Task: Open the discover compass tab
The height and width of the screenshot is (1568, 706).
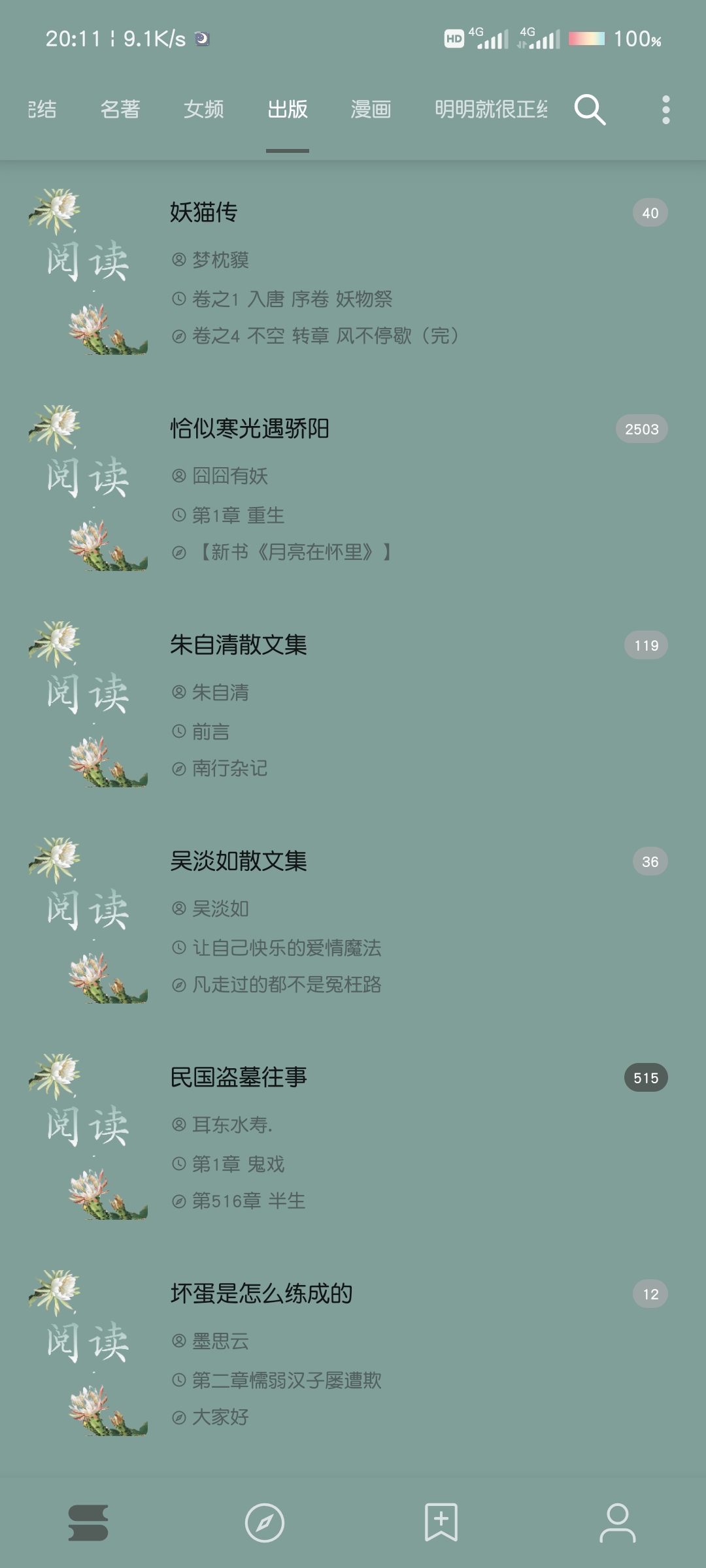Action: pos(265,1522)
